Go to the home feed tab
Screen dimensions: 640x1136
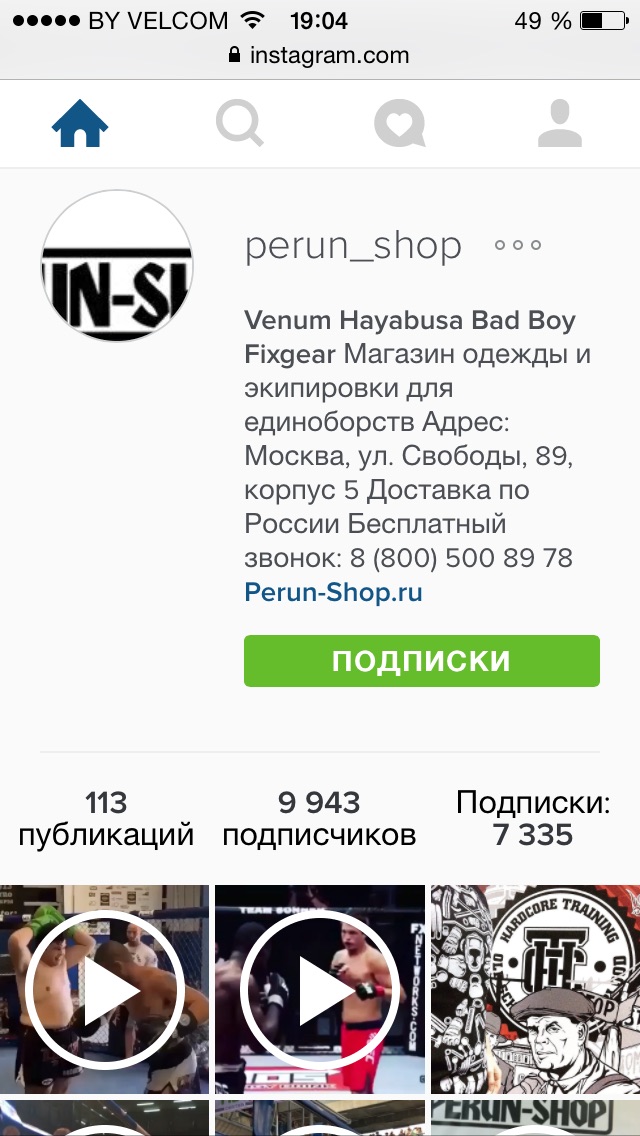coord(80,125)
